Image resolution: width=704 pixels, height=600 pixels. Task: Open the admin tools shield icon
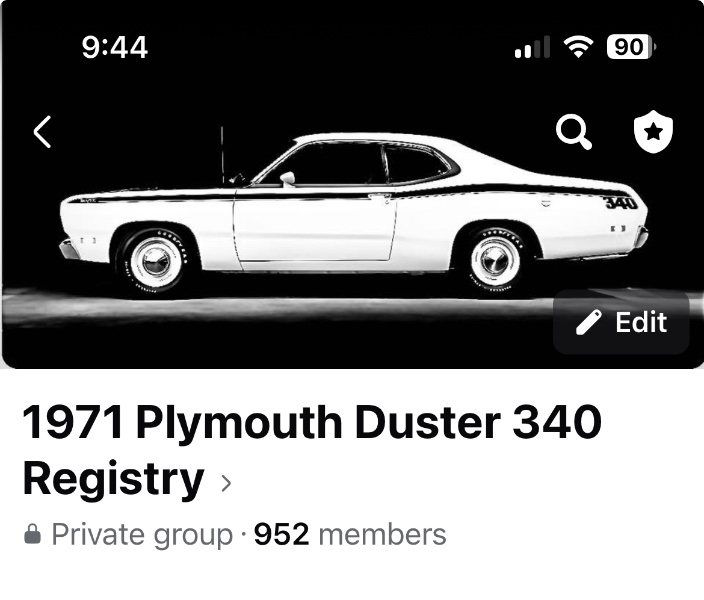point(654,132)
